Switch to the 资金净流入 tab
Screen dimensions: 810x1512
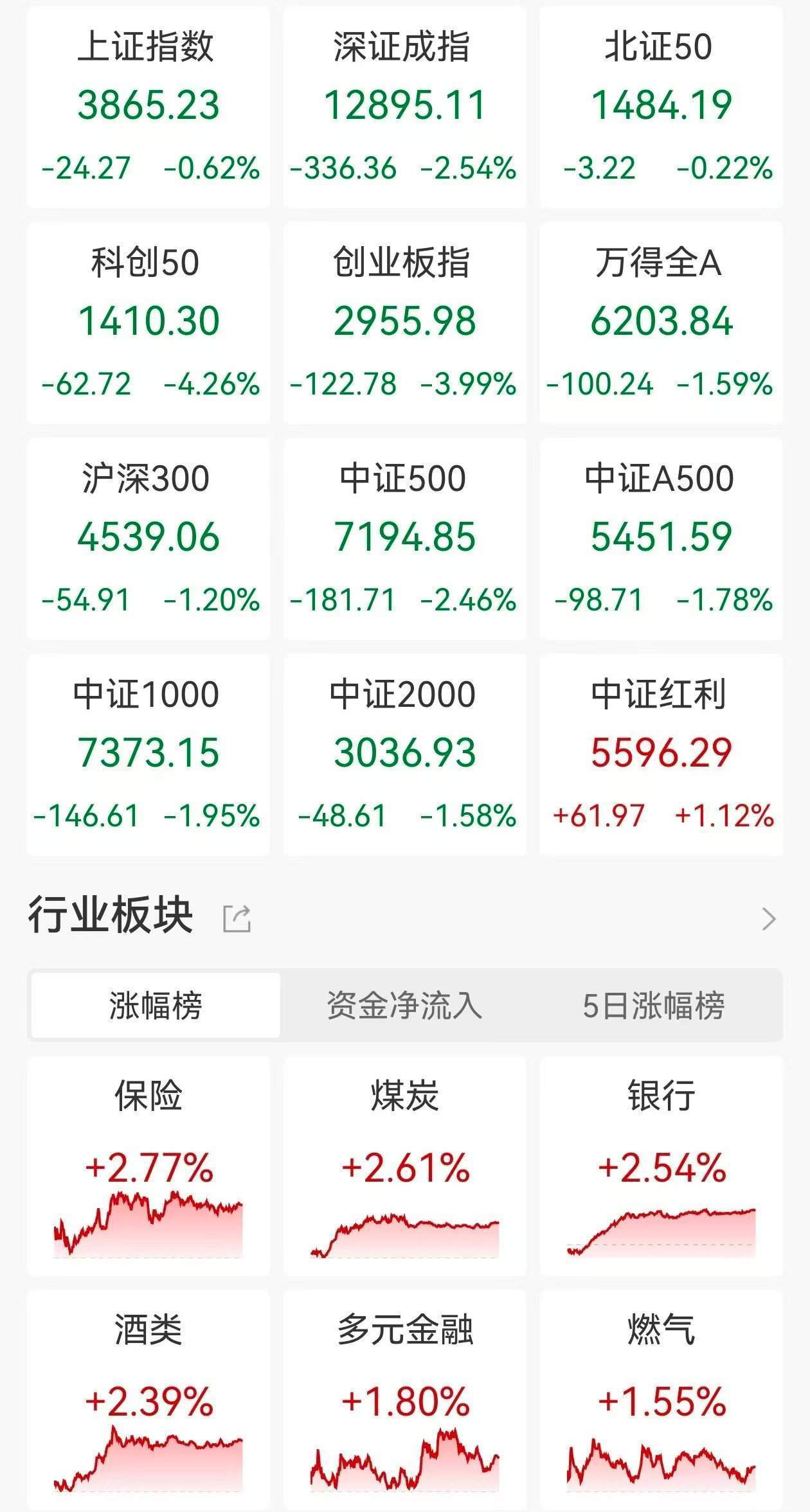404,1006
